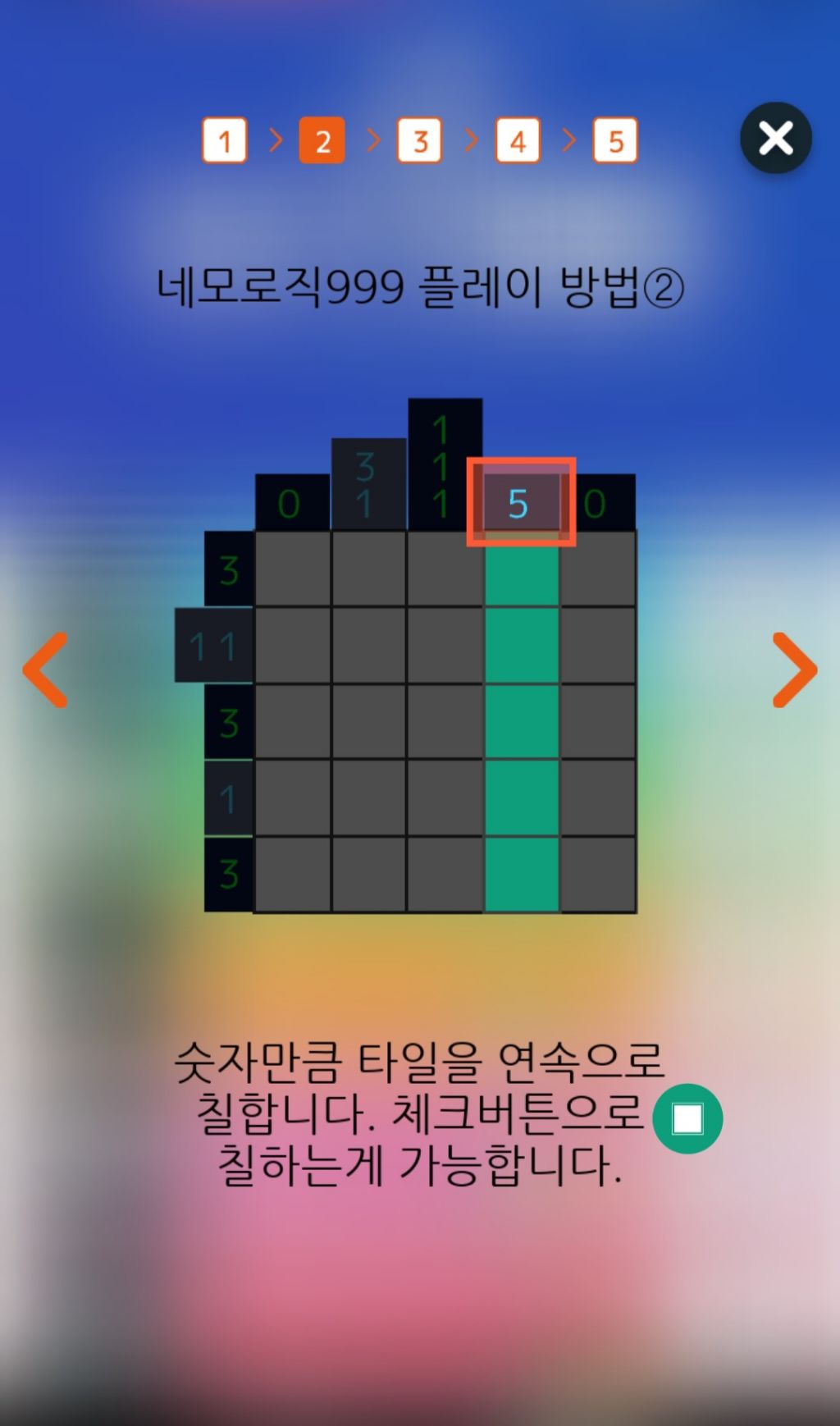Go to the next tutorial page arrow
Image resolution: width=840 pixels, height=1426 pixels.
pos(795,670)
